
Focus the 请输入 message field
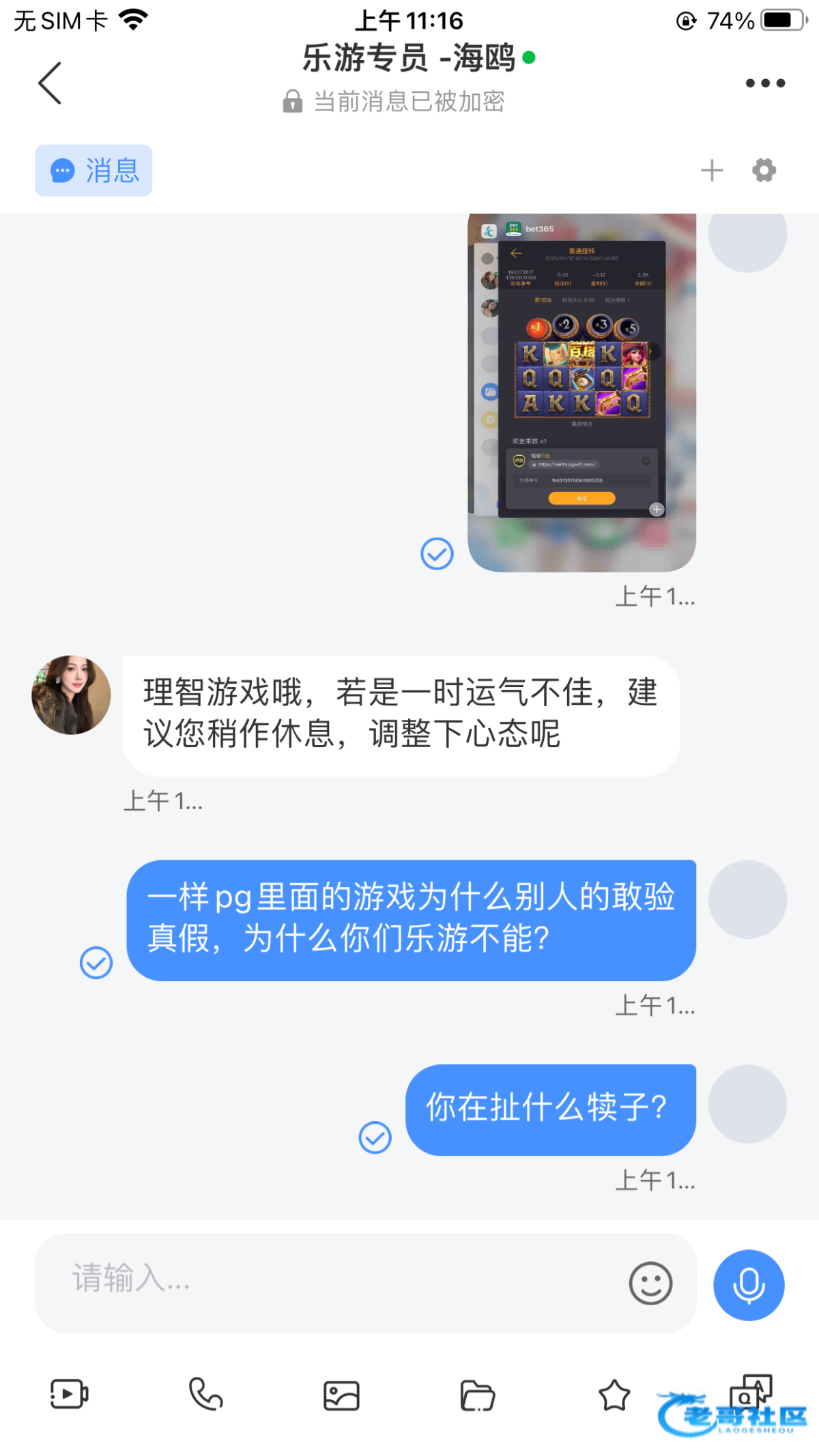(328, 1283)
